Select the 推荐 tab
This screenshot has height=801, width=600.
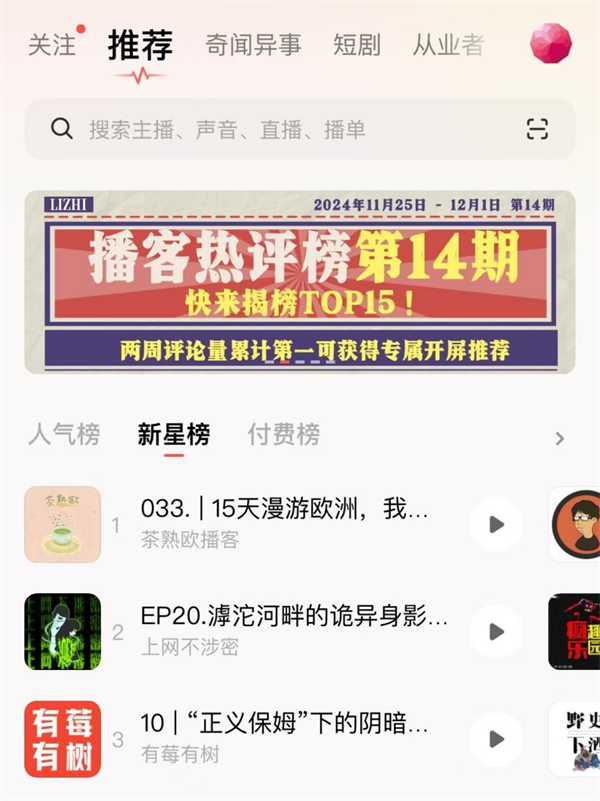pos(140,45)
